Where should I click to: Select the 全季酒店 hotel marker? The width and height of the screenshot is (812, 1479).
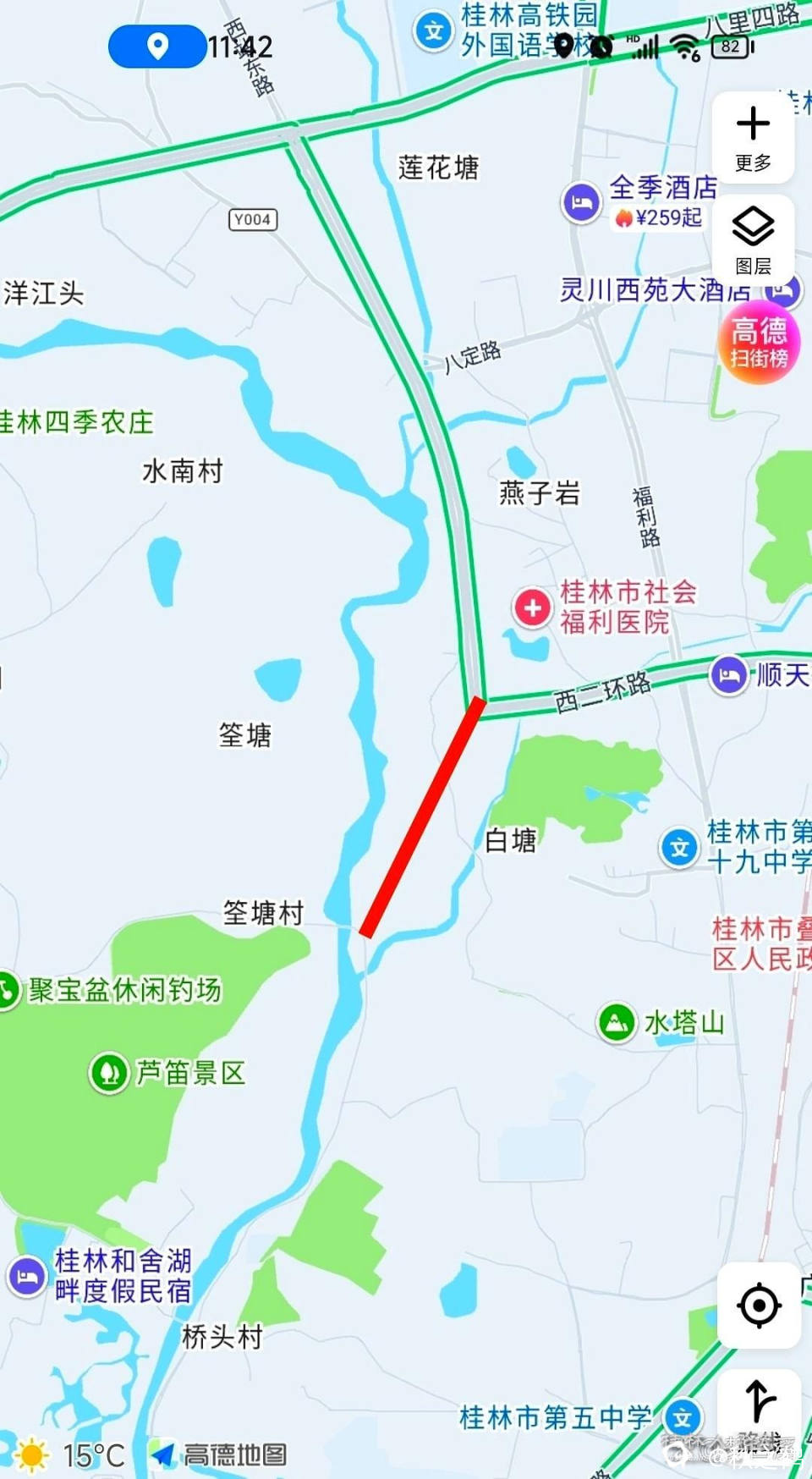pyautogui.click(x=582, y=203)
